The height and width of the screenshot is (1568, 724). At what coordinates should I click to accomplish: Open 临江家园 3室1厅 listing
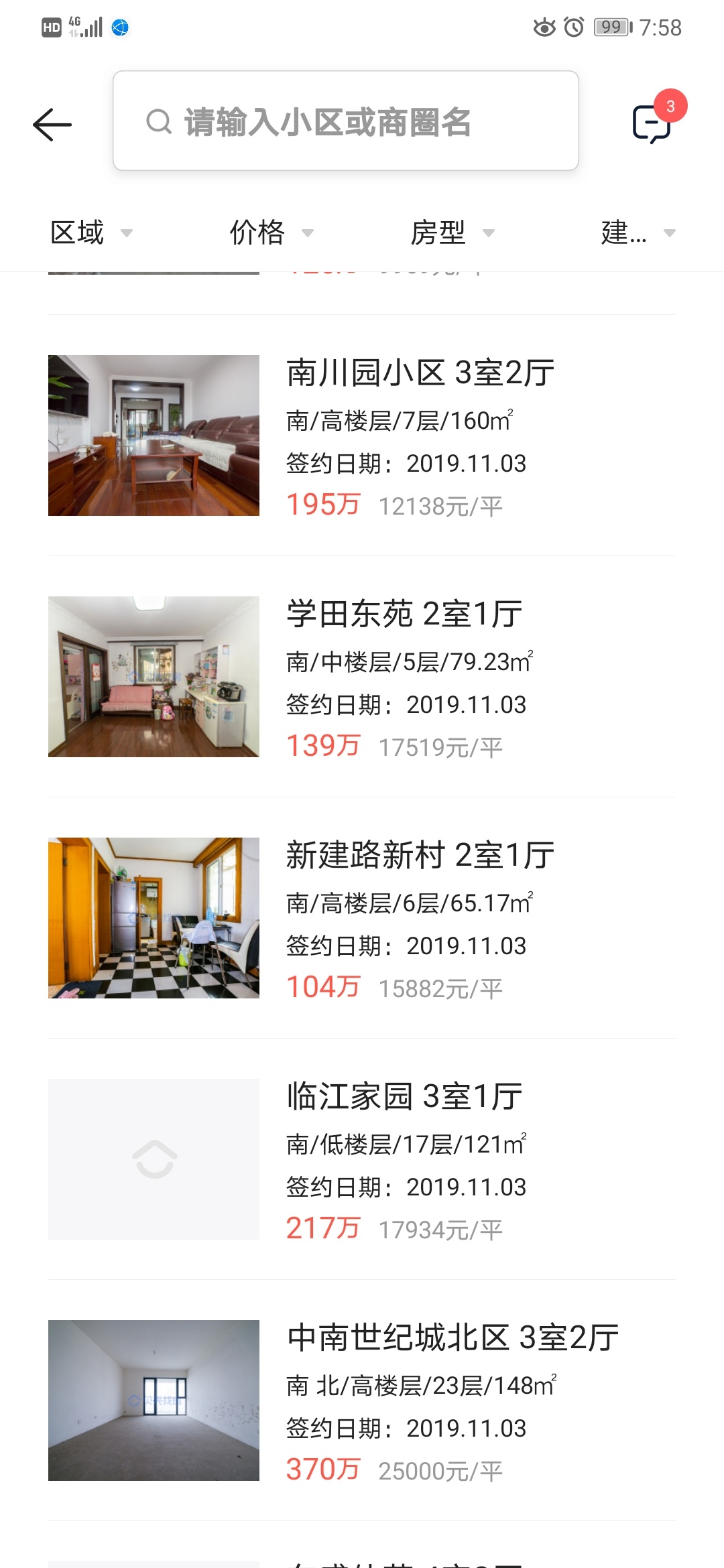362,1160
